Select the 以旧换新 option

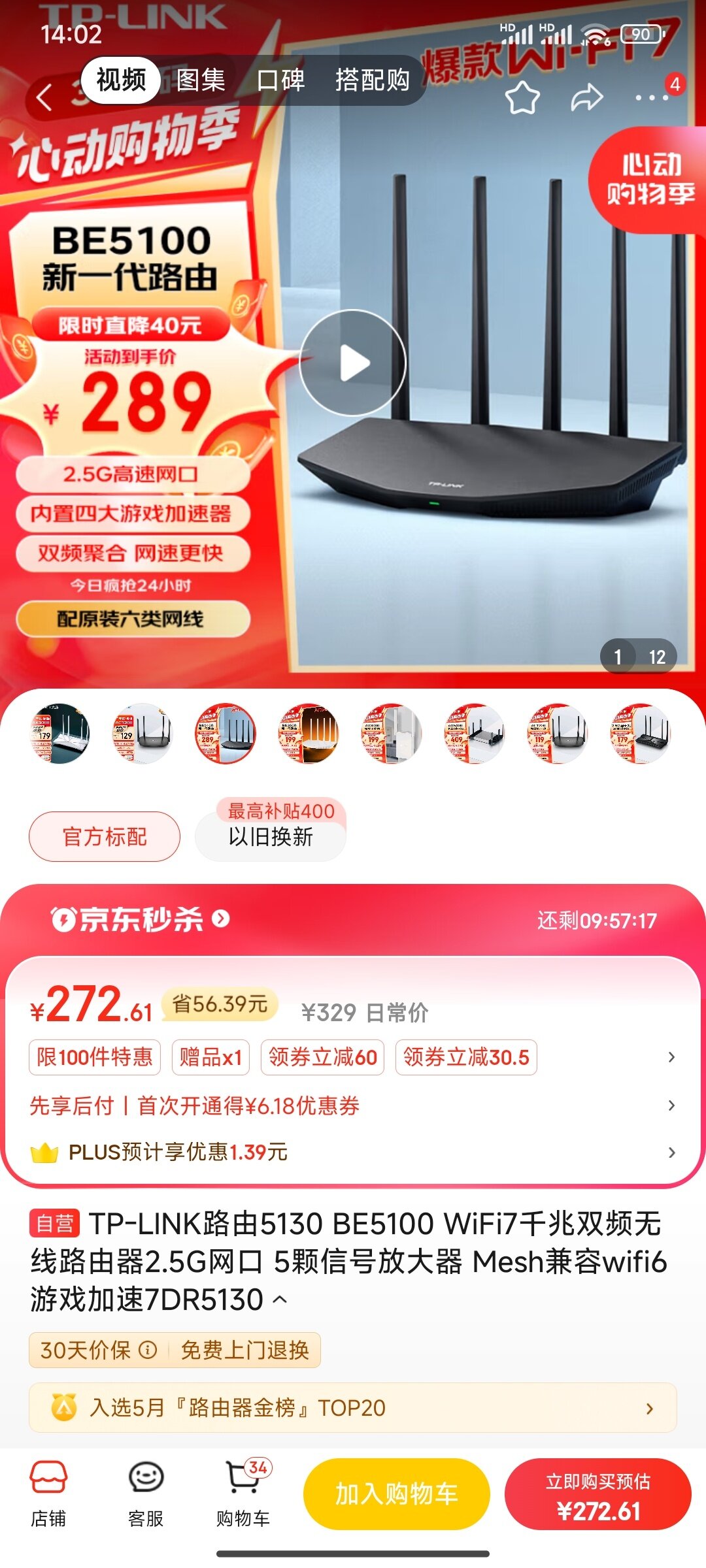click(271, 836)
